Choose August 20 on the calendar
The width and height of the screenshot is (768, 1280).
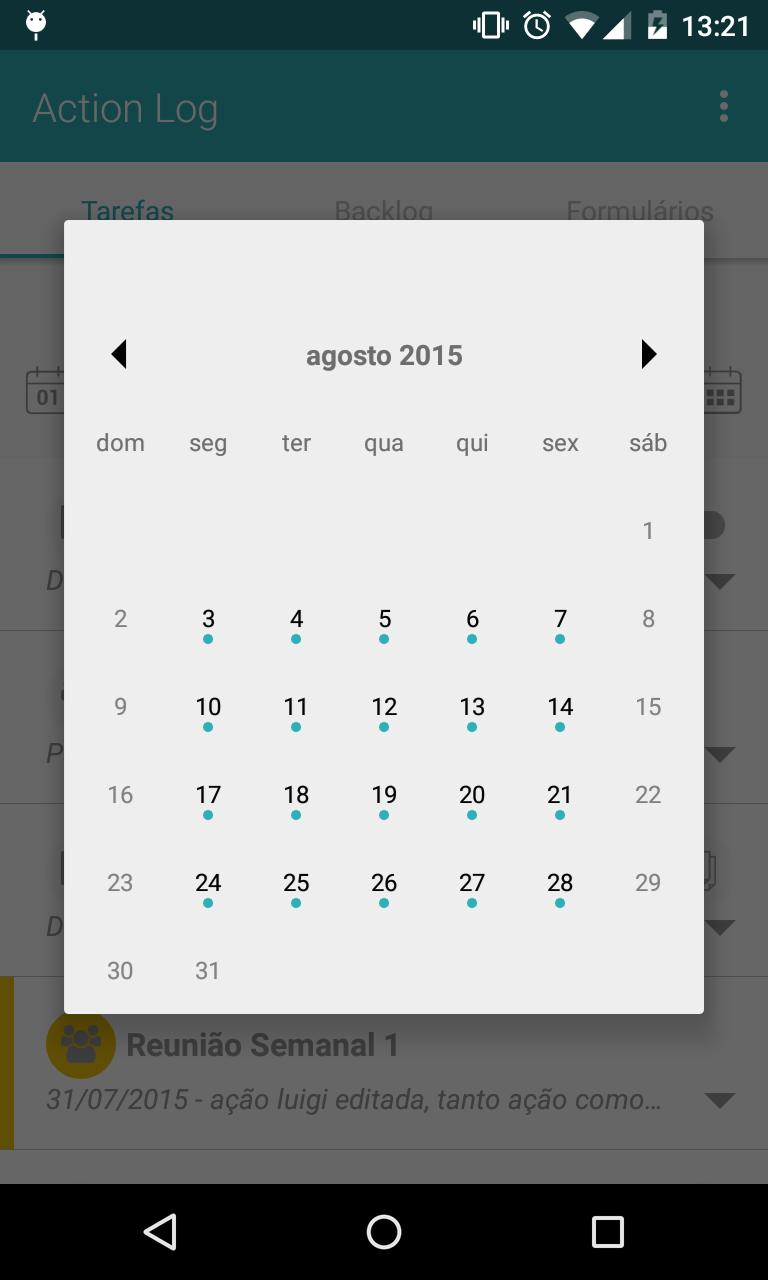[472, 796]
